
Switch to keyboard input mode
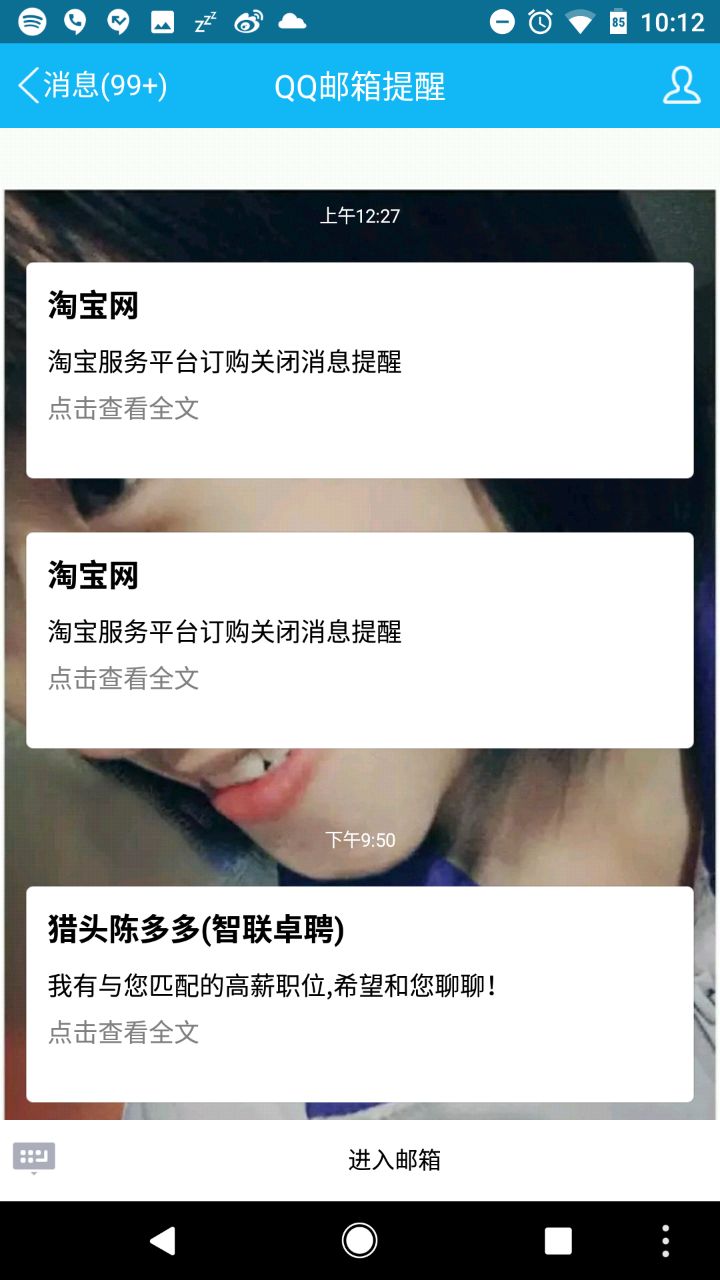(34, 1159)
